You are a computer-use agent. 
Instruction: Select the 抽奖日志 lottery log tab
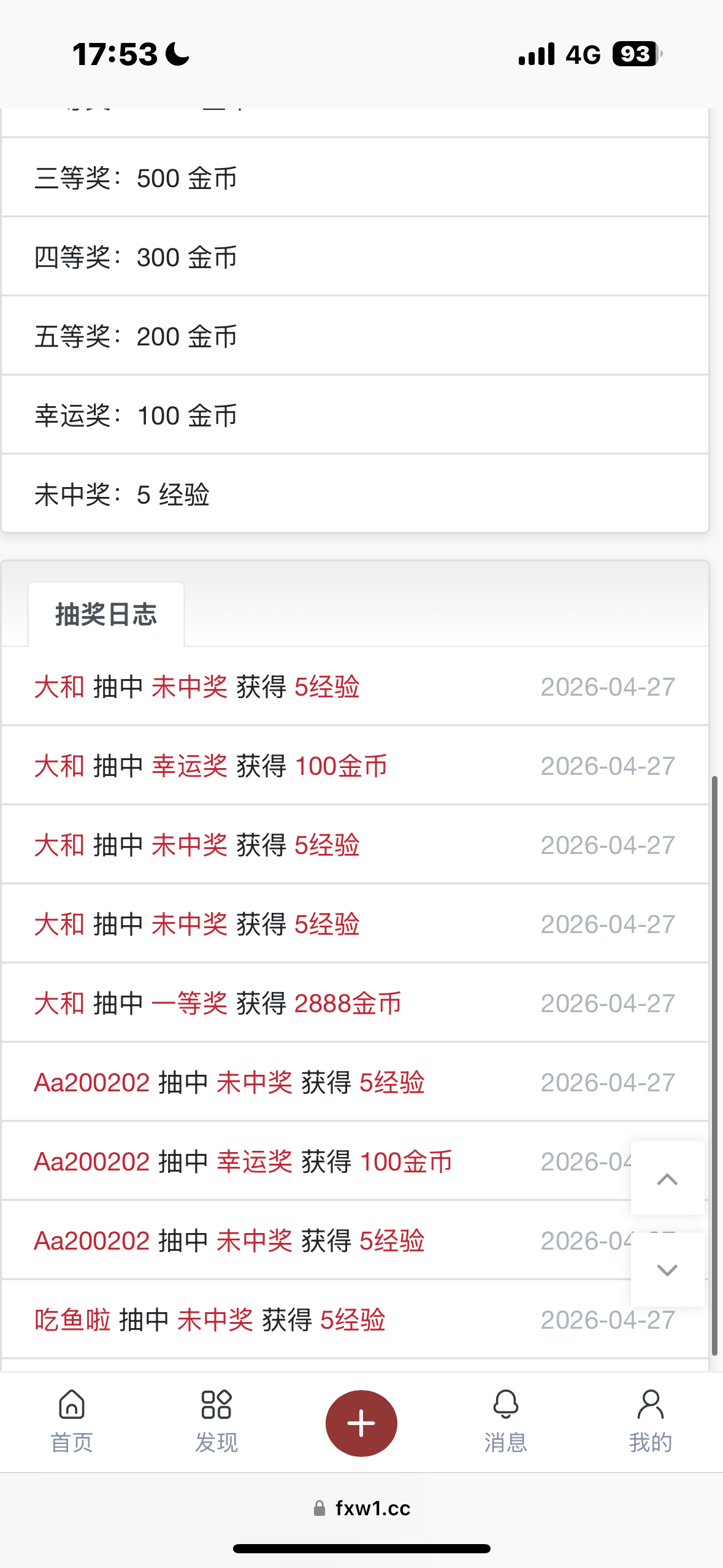(106, 614)
